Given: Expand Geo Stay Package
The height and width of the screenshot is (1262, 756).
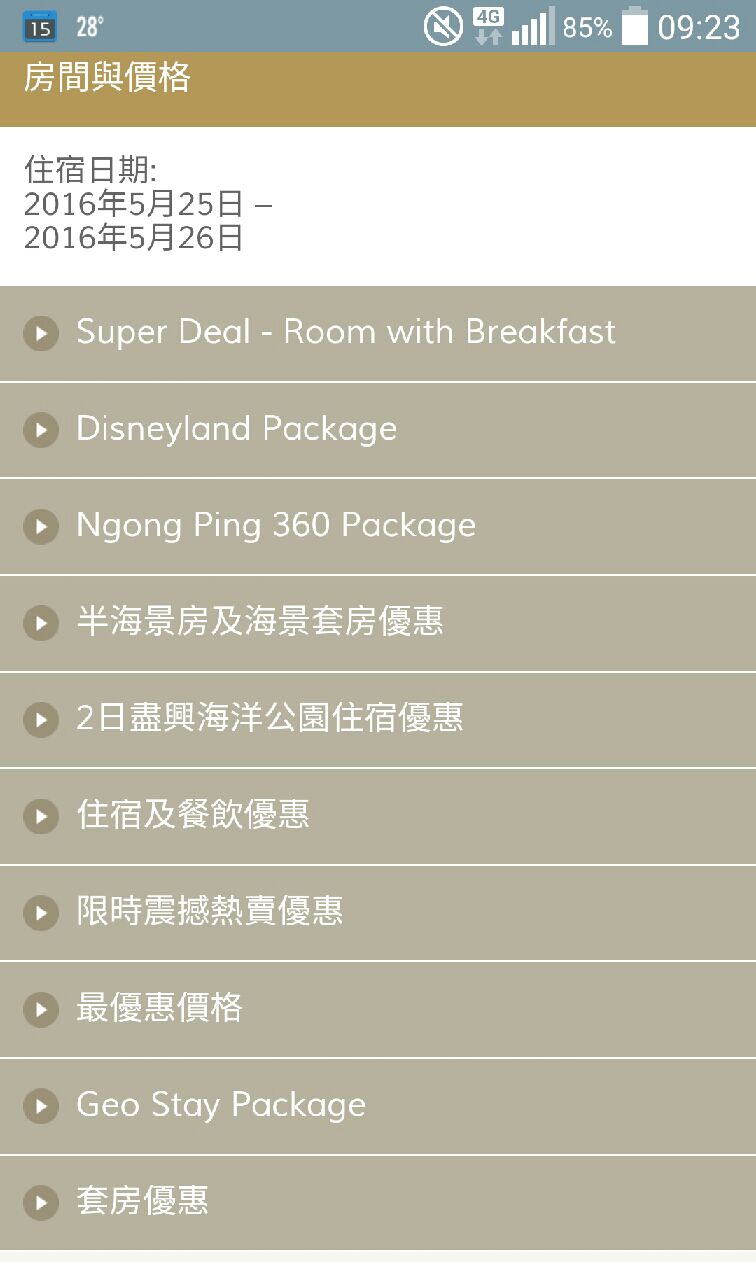Looking at the screenshot, I should pyautogui.click(x=378, y=1107).
